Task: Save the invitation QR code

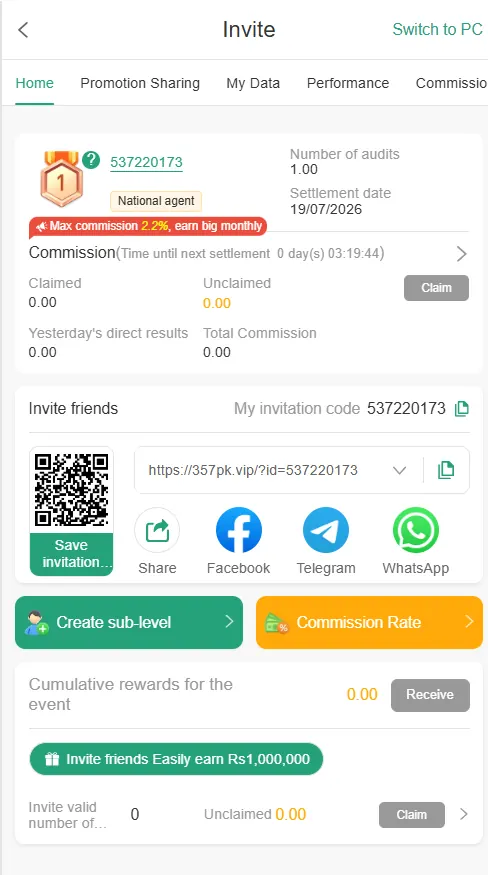Action: pyautogui.click(x=71, y=554)
